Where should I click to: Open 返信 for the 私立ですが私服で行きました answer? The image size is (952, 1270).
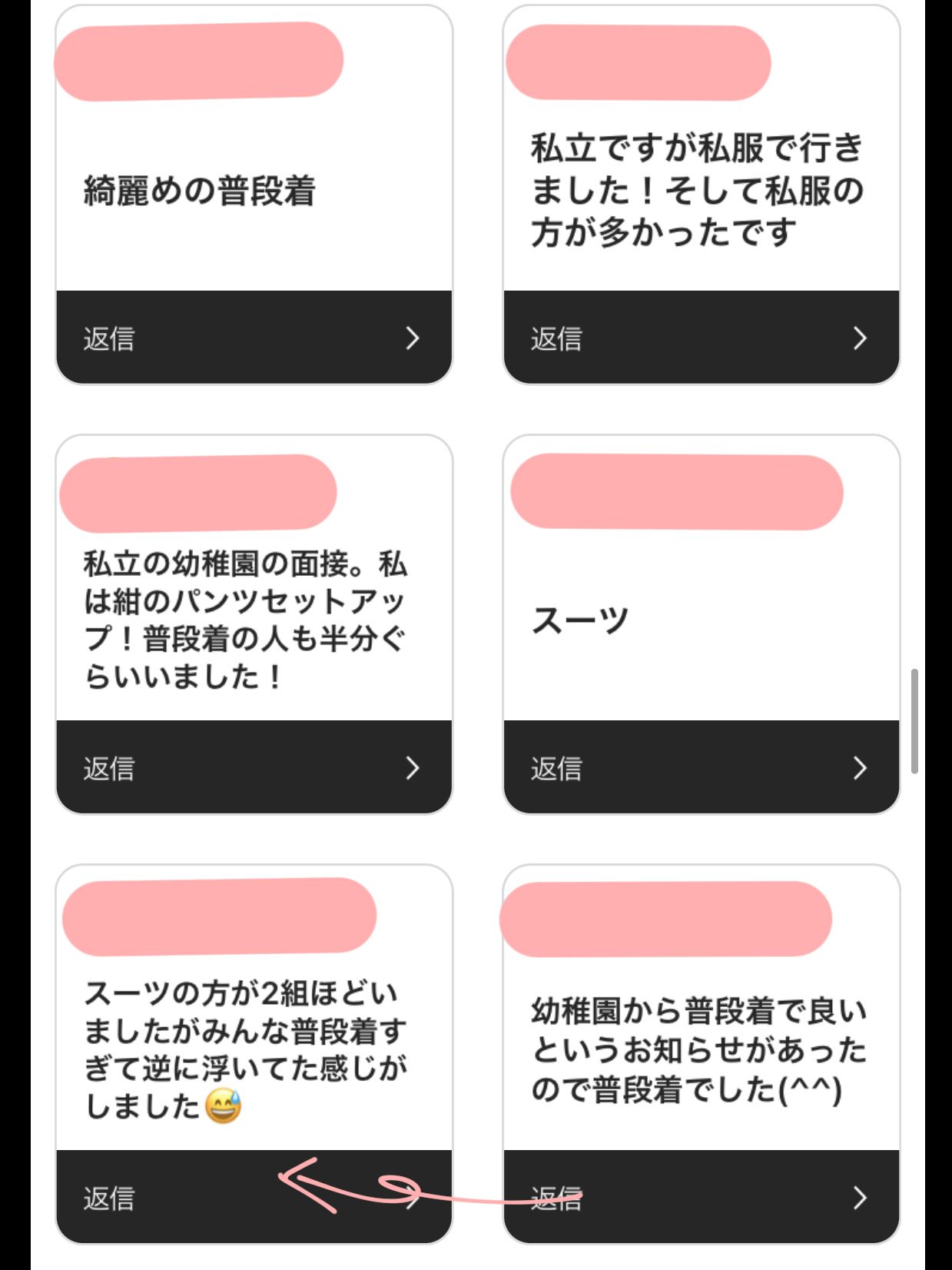coord(701,337)
